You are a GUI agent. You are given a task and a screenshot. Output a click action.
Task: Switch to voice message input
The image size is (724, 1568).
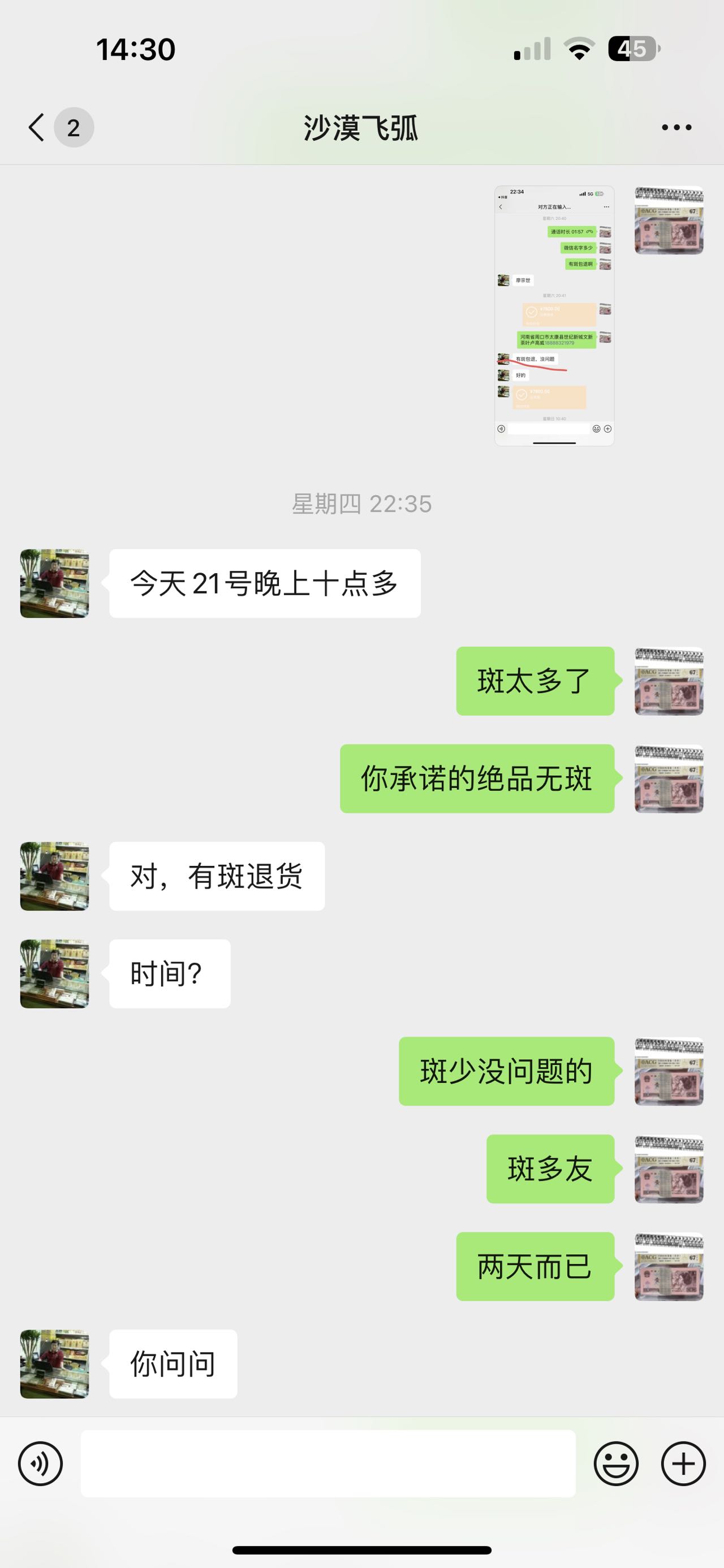[x=40, y=1463]
